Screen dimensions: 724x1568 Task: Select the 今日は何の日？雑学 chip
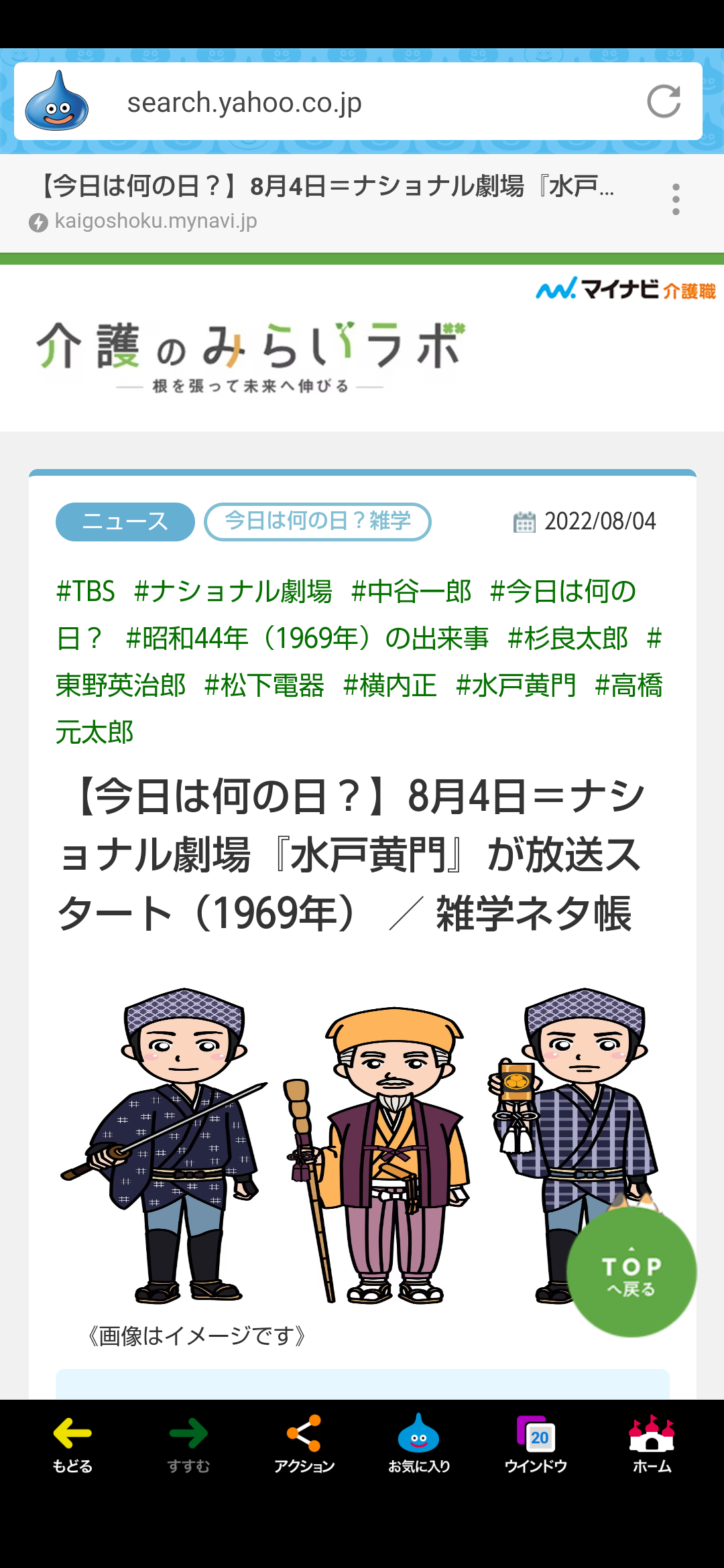pos(317,521)
